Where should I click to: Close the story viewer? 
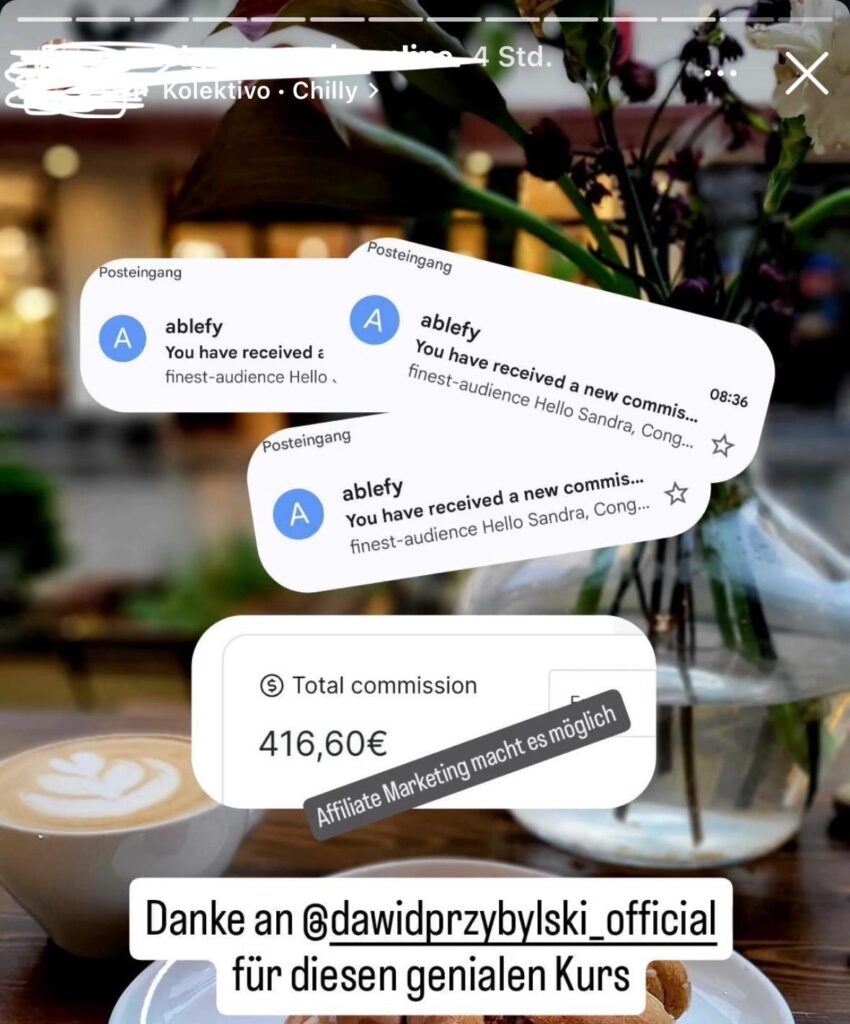pos(806,74)
